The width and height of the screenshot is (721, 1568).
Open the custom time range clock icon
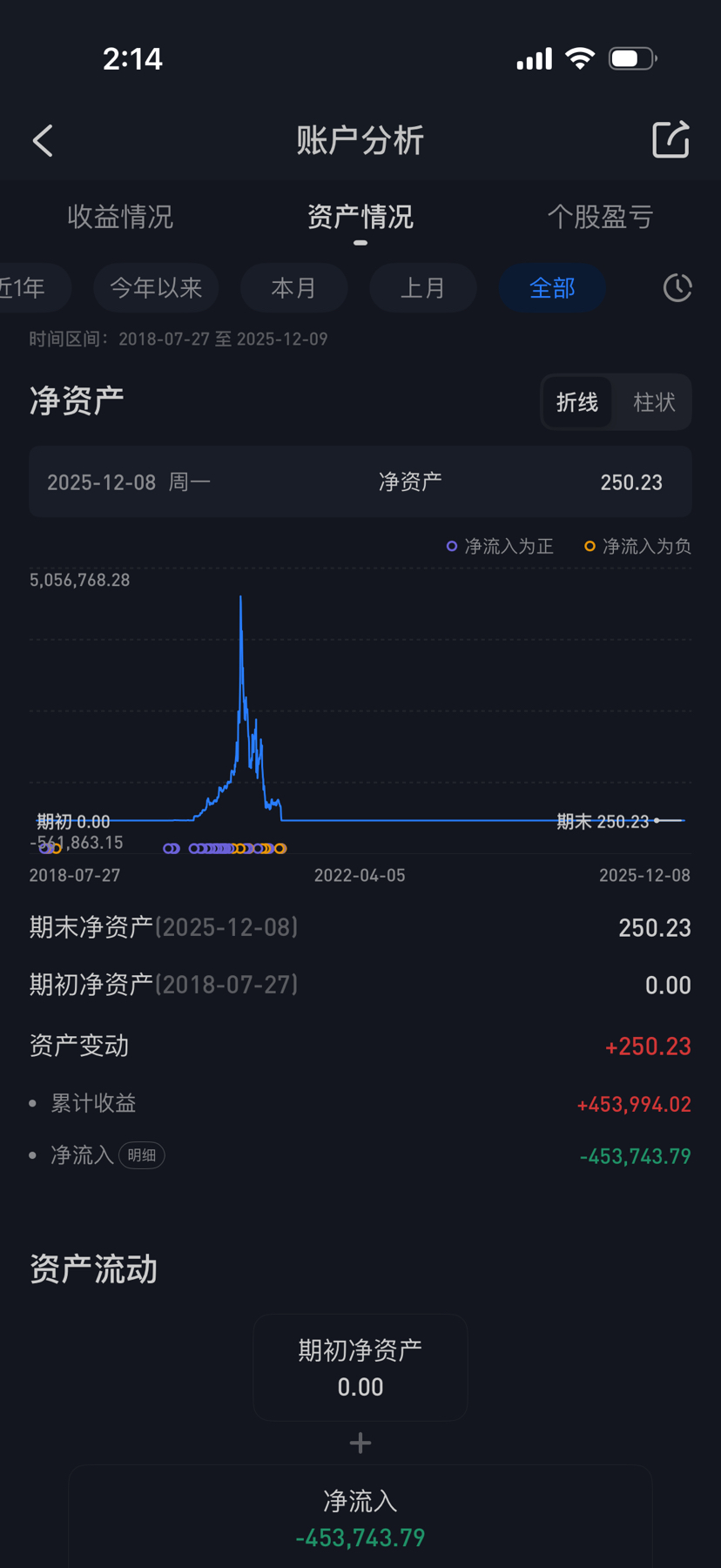pos(677,288)
